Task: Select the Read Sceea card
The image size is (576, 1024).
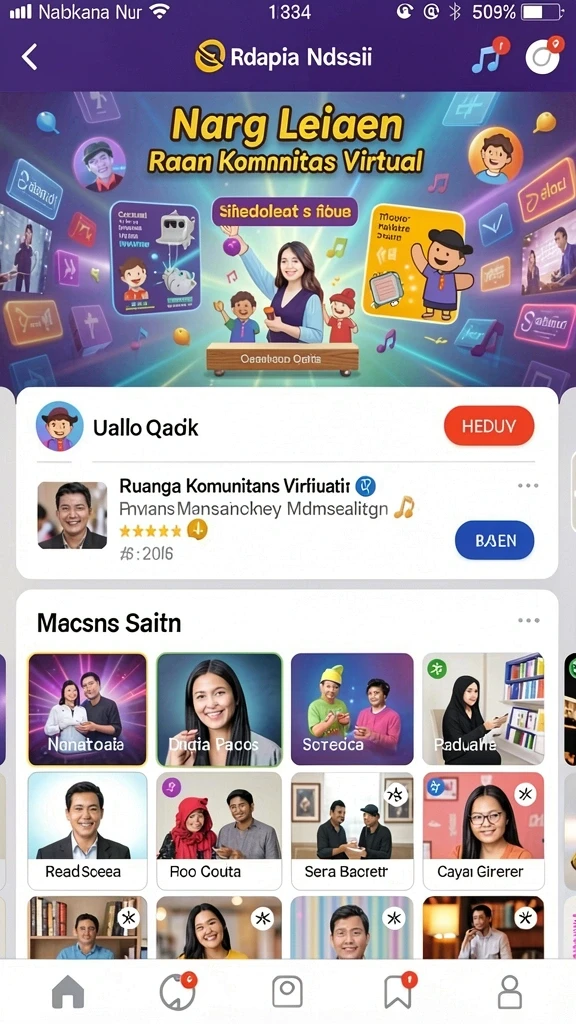Action: [88, 831]
